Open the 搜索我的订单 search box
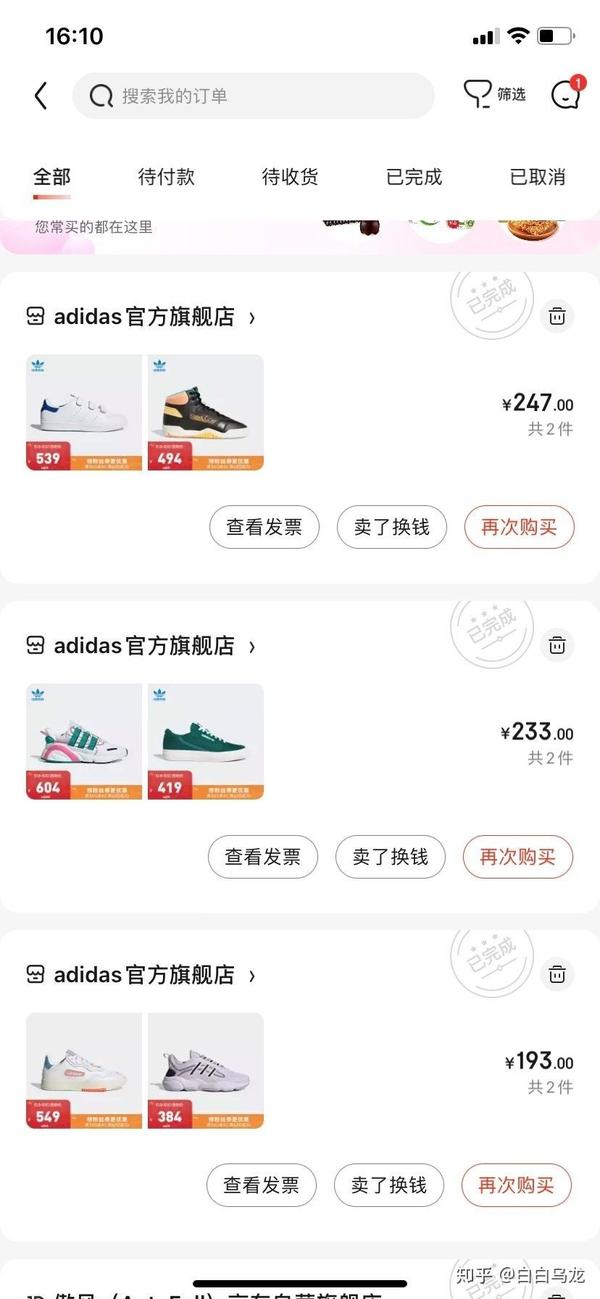600x1299 pixels. pos(253,96)
